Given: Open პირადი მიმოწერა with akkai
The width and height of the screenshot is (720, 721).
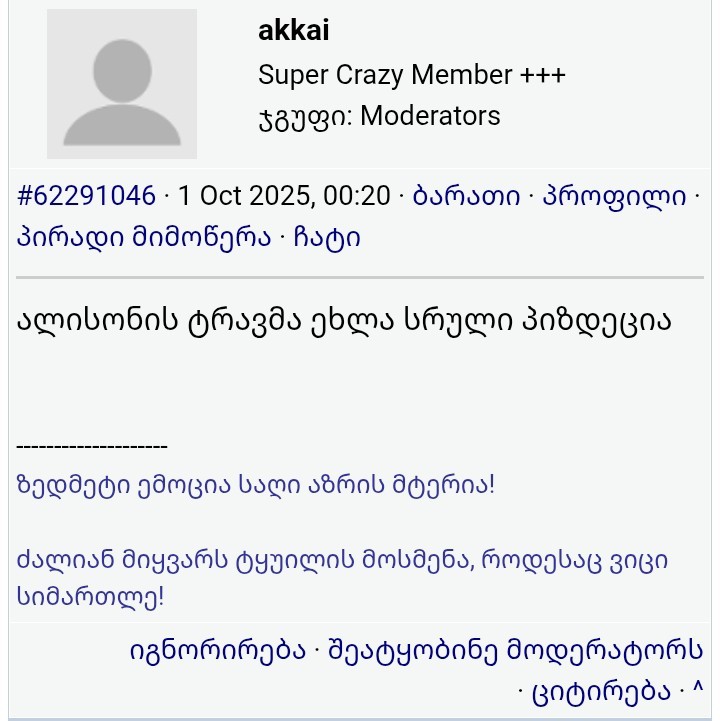Looking at the screenshot, I should click(144, 238).
